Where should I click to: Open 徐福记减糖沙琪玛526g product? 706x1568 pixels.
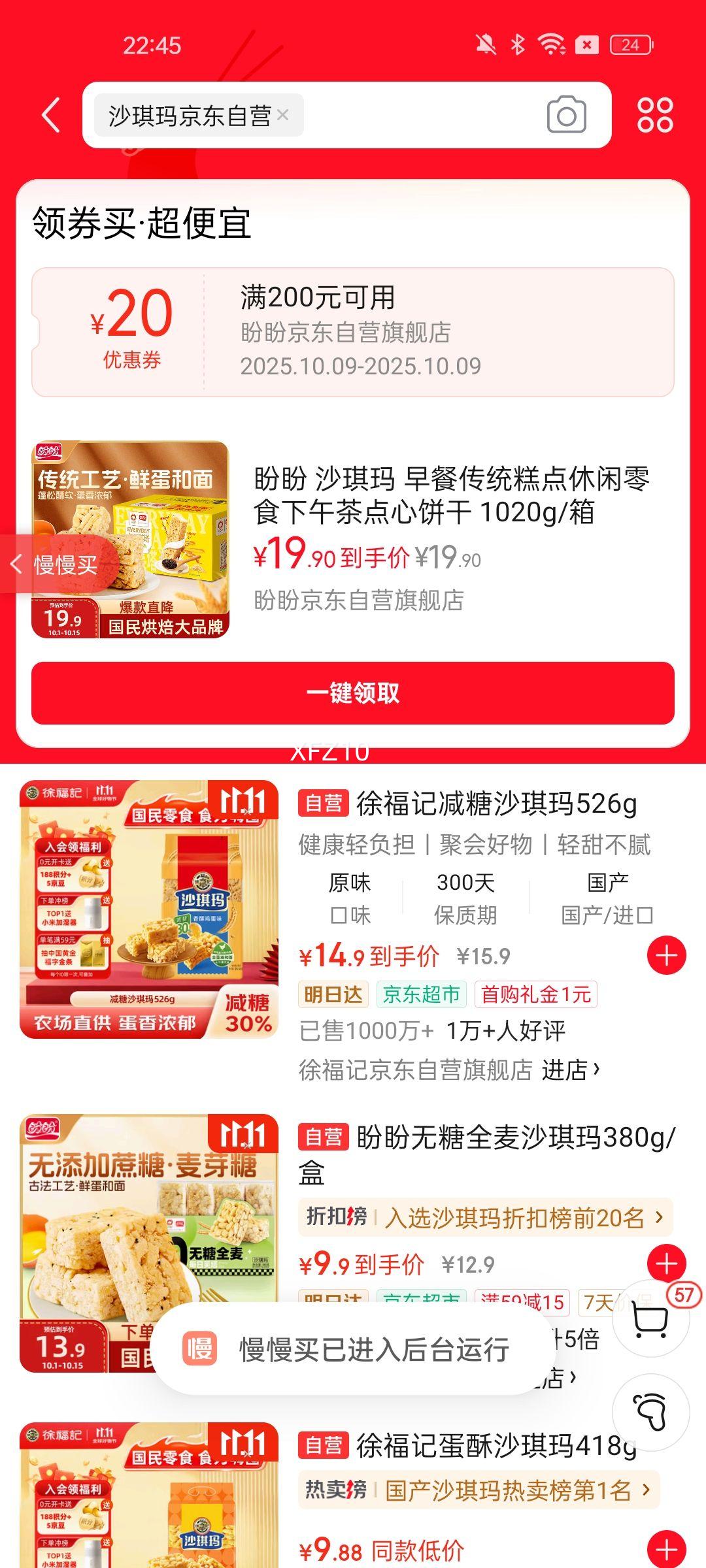tap(496, 804)
